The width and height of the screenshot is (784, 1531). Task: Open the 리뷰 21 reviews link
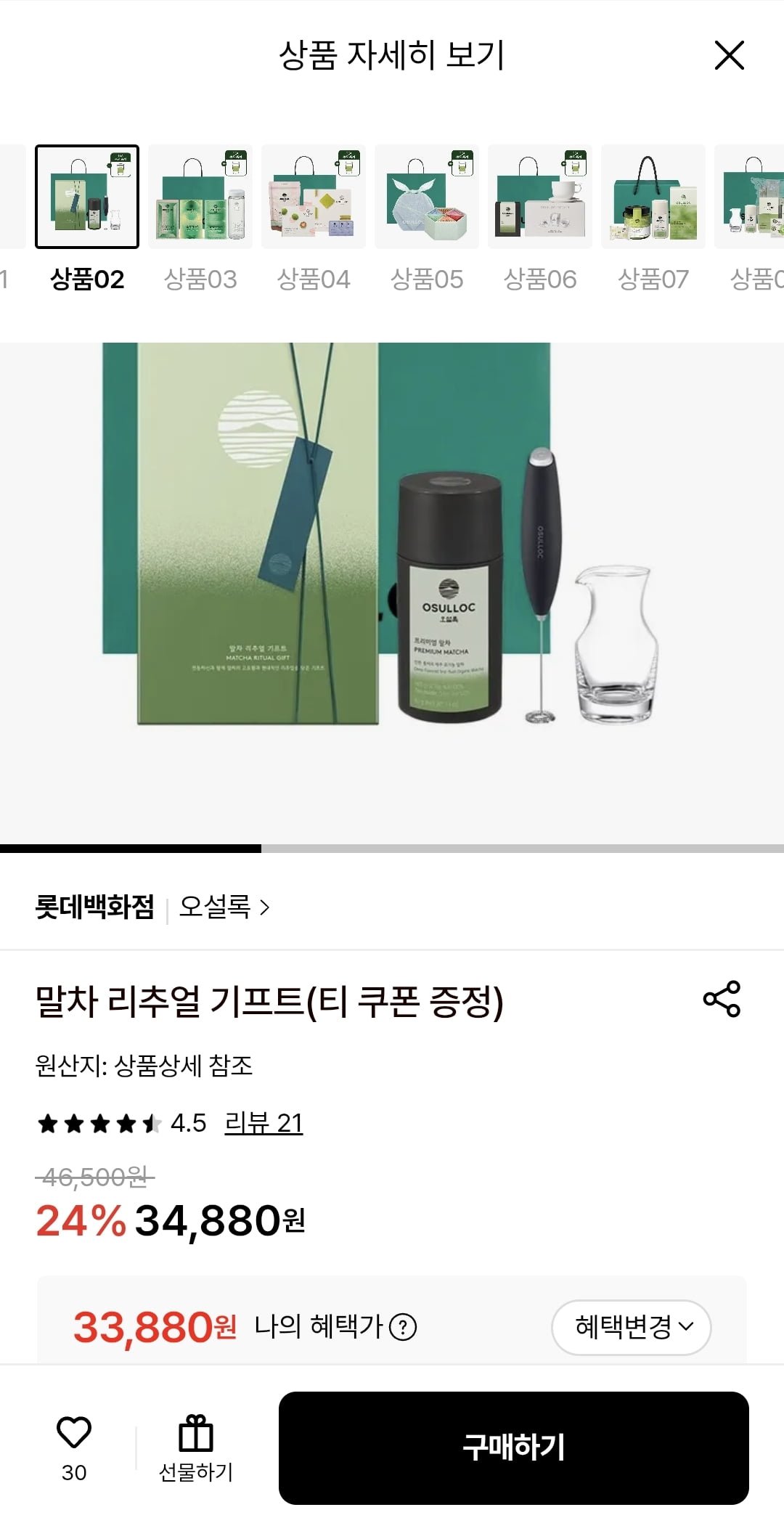(x=264, y=1123)
